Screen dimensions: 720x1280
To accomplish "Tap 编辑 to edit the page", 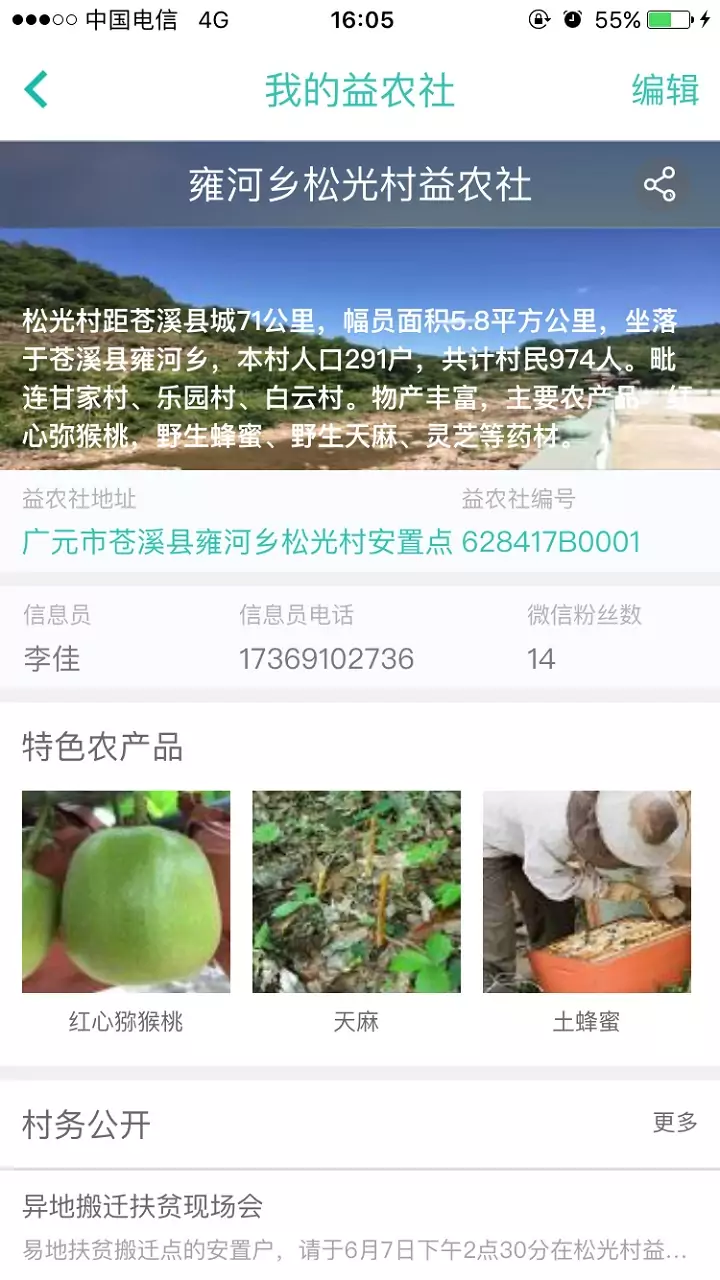I will [x=665, y=90].
